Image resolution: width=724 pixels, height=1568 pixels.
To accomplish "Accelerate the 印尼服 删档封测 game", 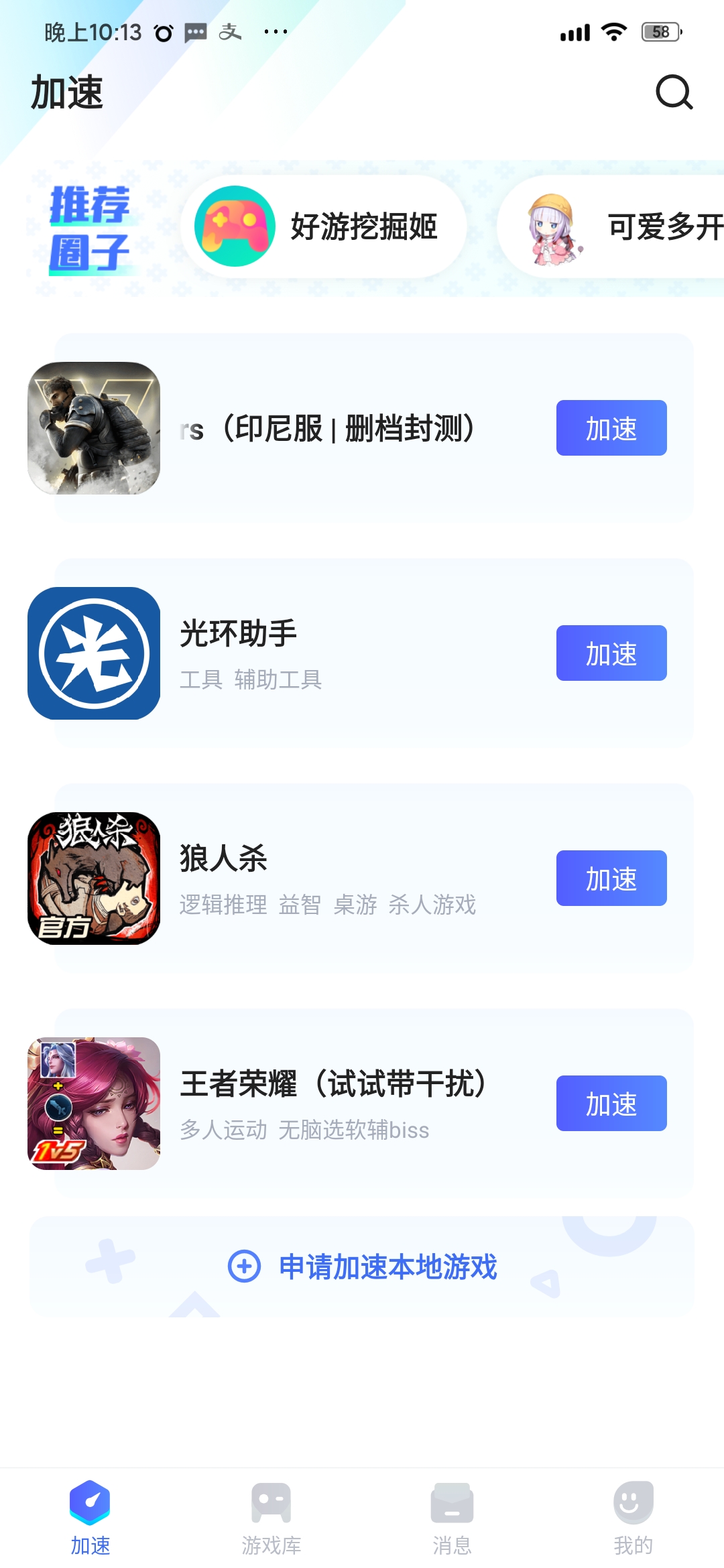I will pos(611,428).
